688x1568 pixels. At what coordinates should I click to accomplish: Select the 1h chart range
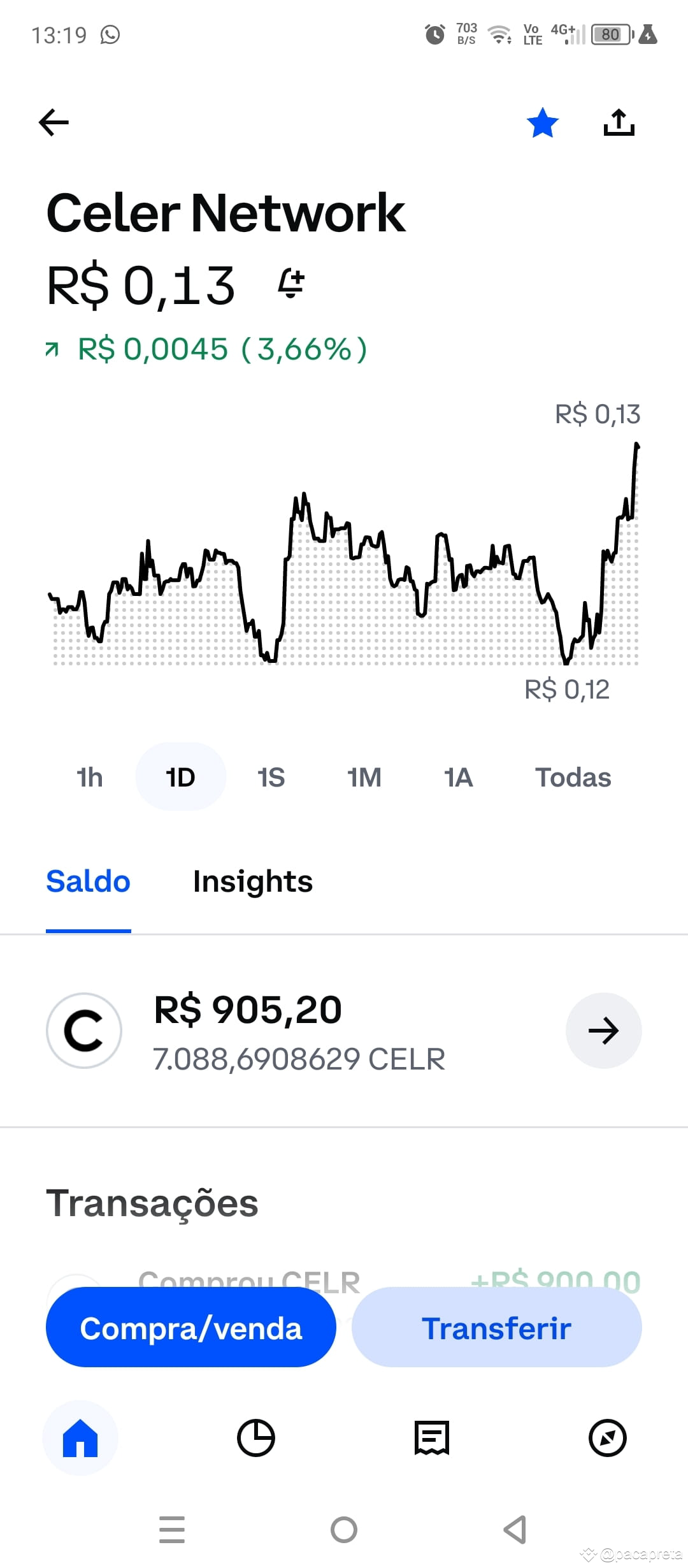(x=89, y=777)
